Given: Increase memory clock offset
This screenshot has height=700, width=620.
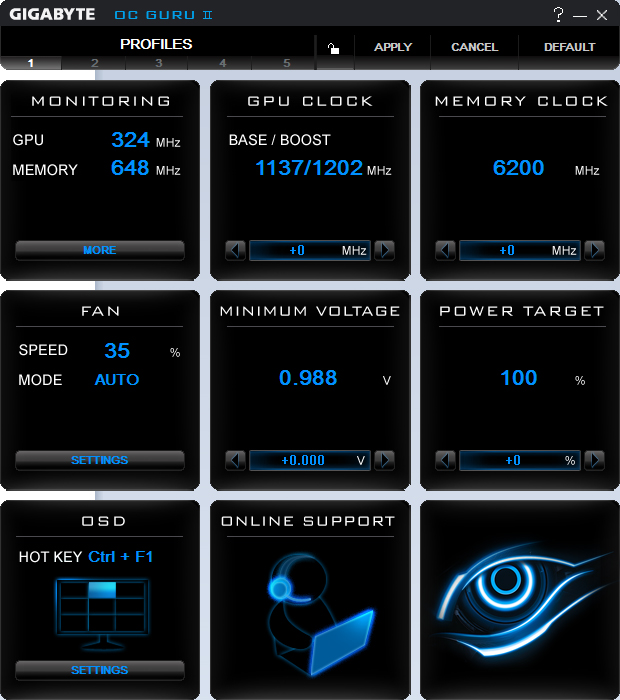Looking at the screenshot, I should [x=594, y=250].
